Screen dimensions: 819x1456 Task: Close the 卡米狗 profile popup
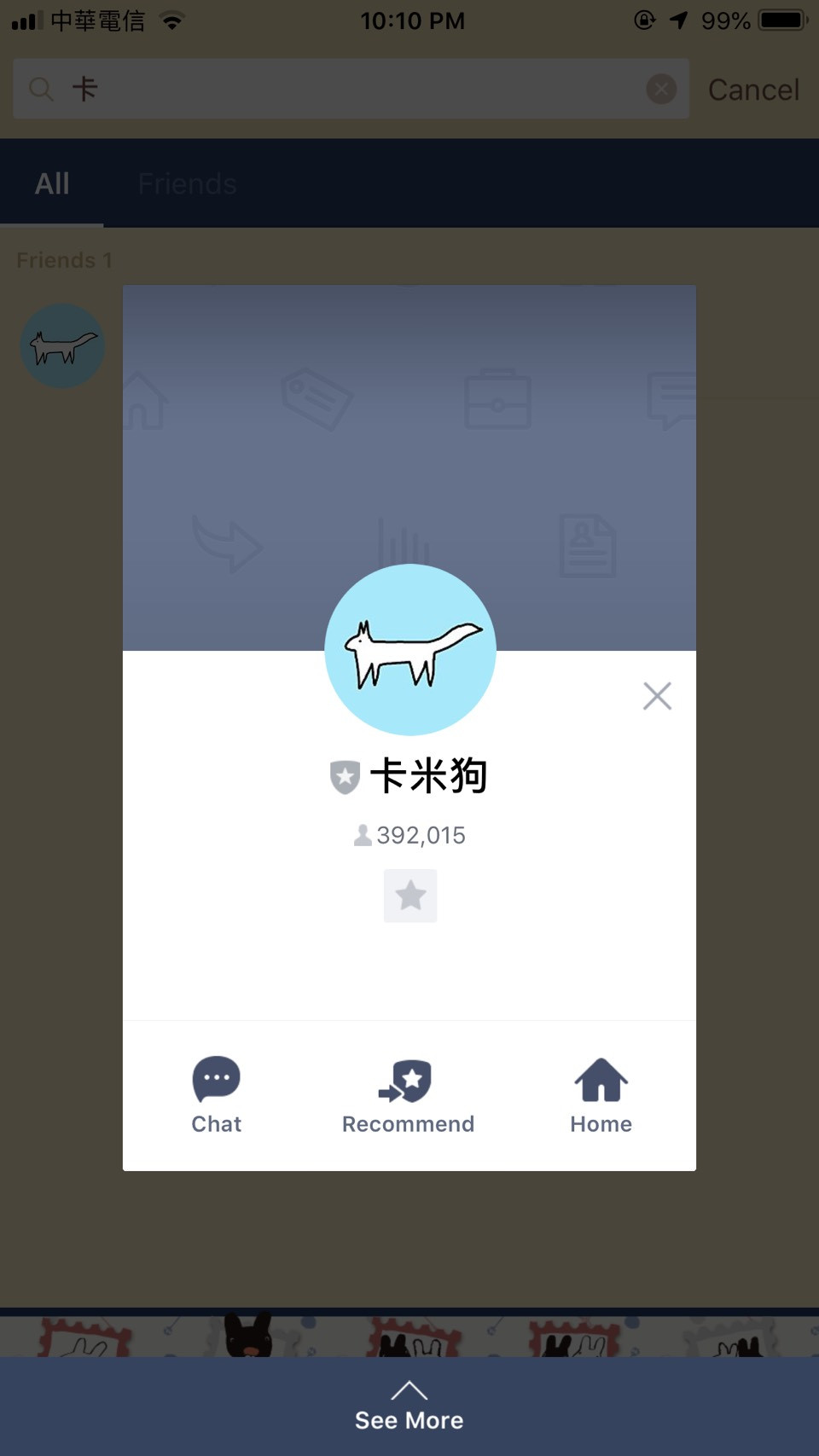[657, 696]
